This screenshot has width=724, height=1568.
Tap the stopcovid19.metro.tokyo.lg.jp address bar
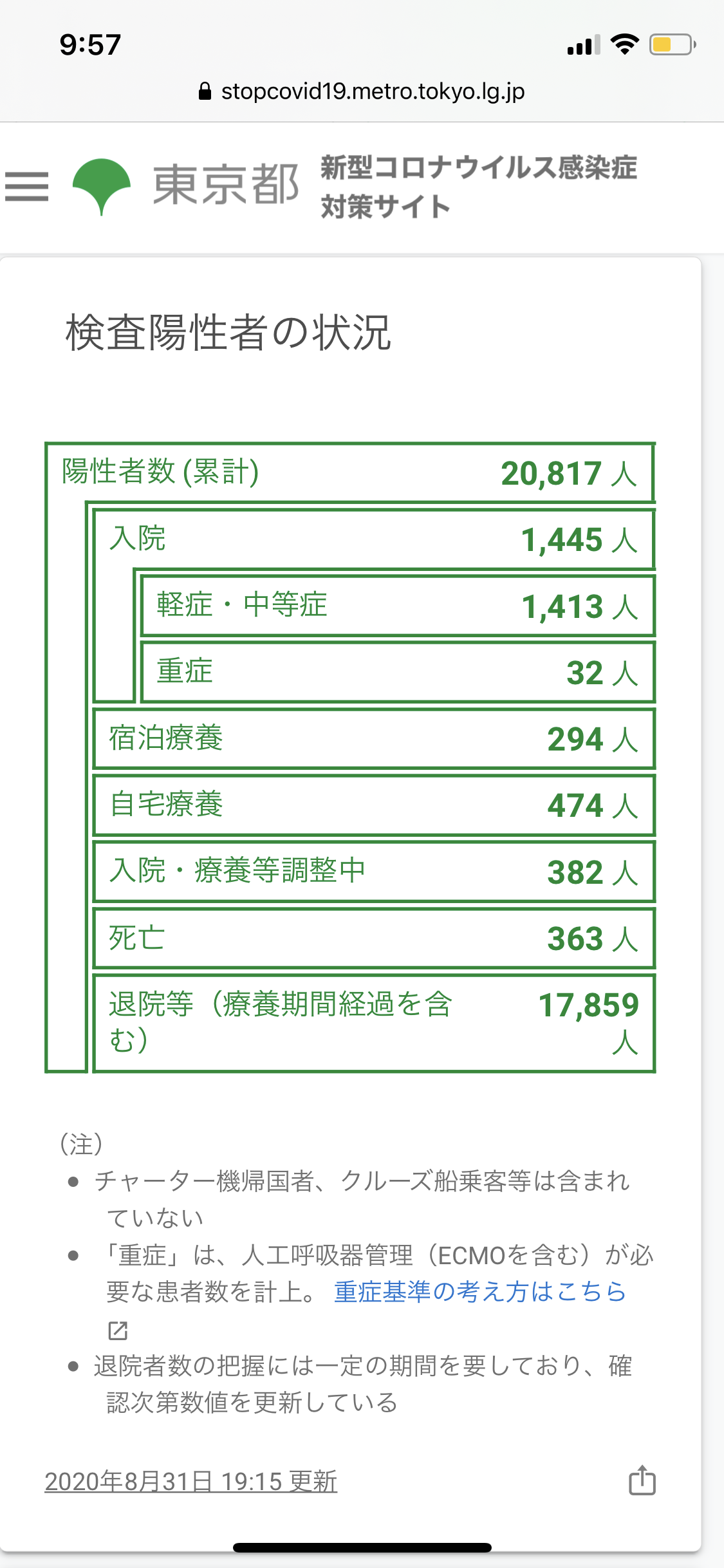point(362,91)
